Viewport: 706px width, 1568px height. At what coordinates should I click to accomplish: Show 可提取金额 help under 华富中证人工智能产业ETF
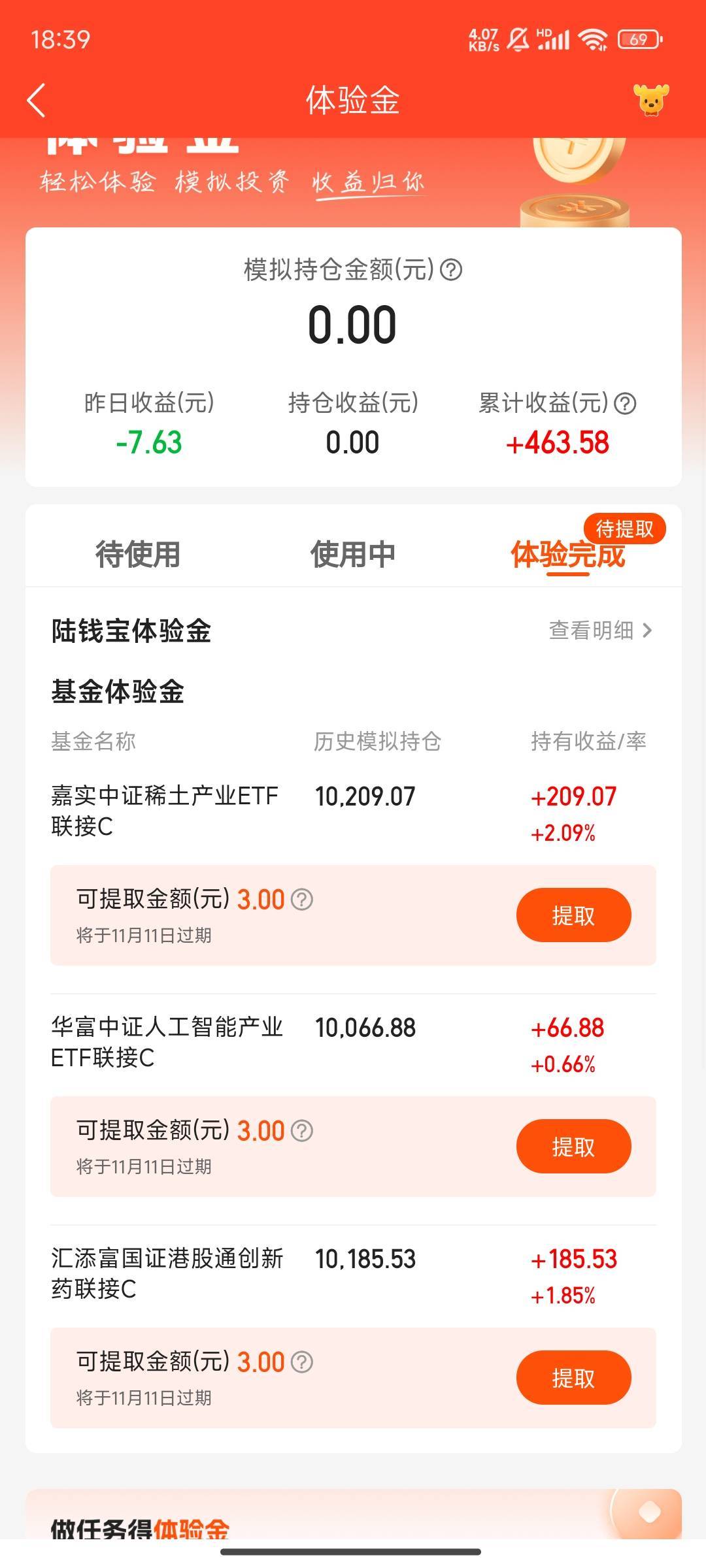[x=302, y=1131]
